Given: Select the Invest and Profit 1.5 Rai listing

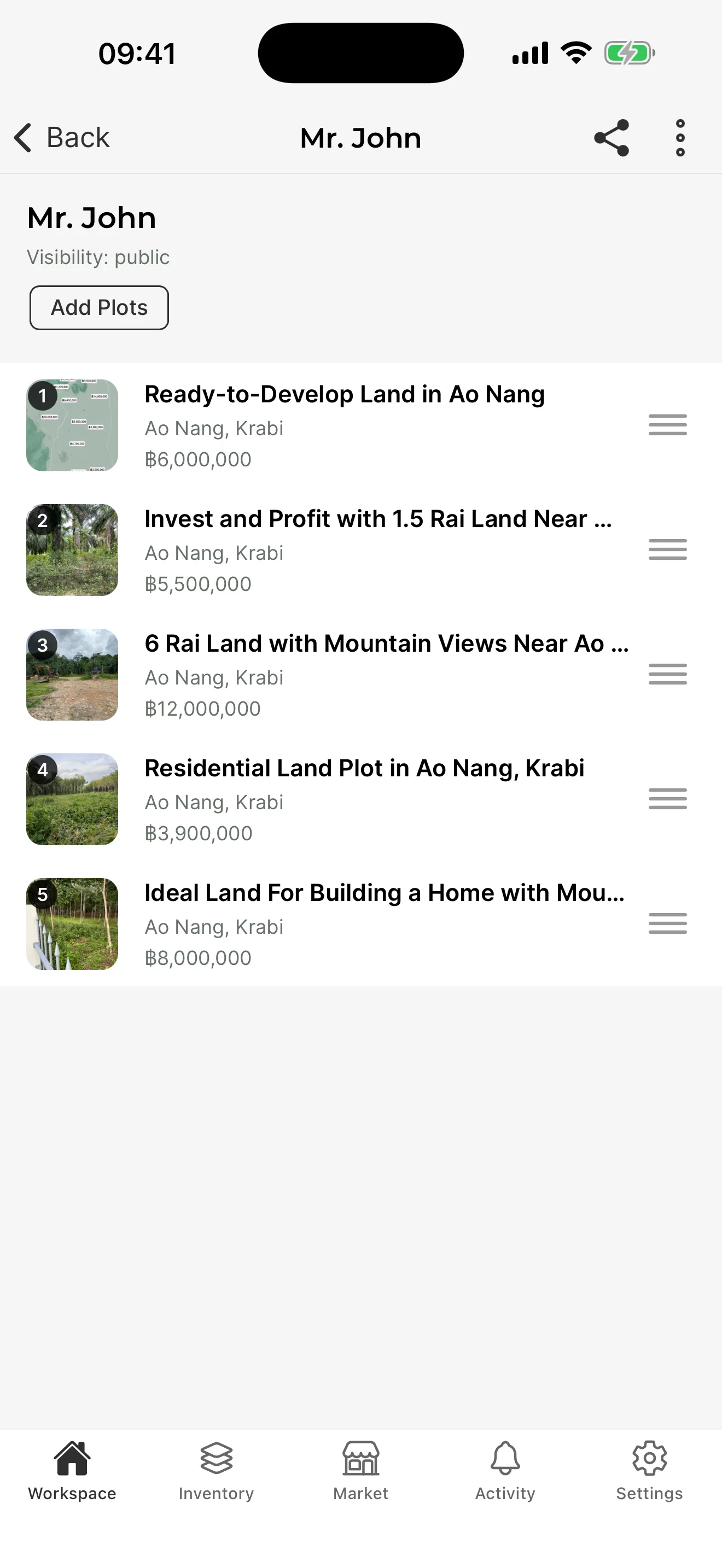Looking at the screenshot, I should point(378,519).
